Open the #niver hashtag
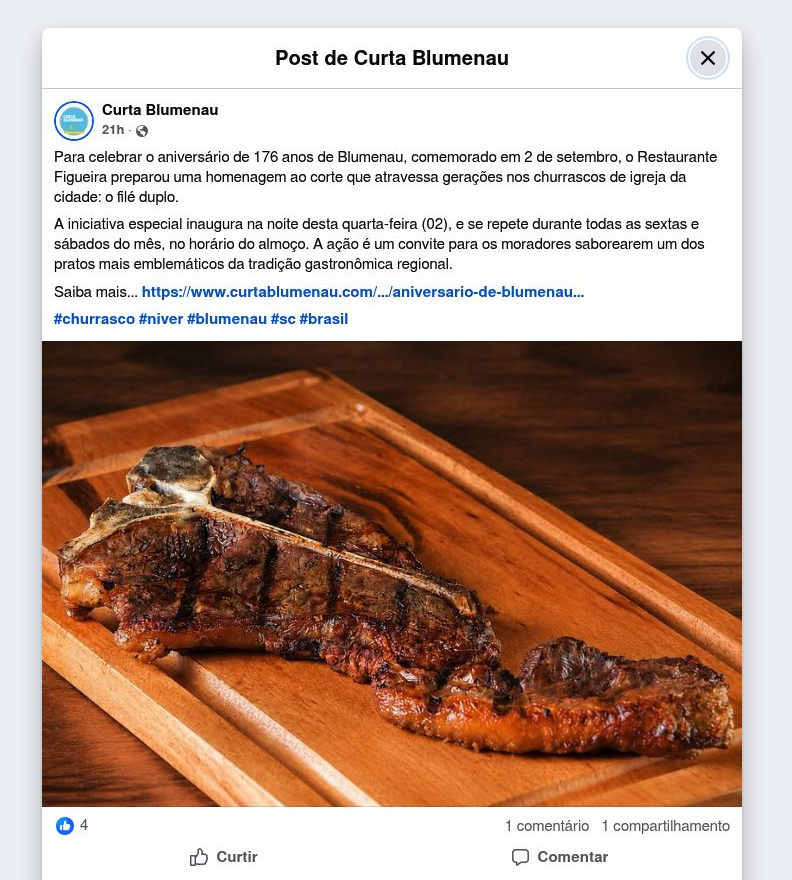Viewport: 792px width, 880px height. 161,319
